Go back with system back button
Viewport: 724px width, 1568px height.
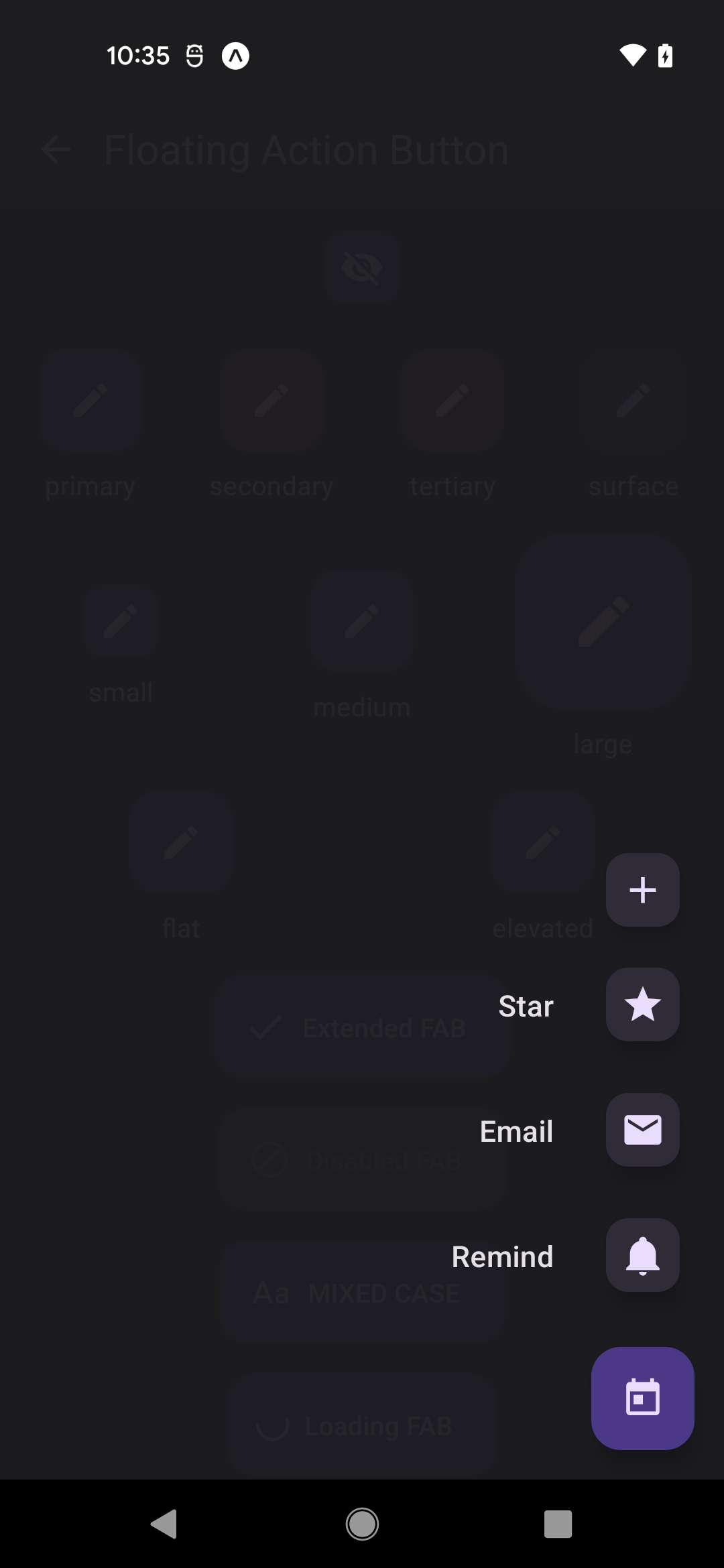164,1524
